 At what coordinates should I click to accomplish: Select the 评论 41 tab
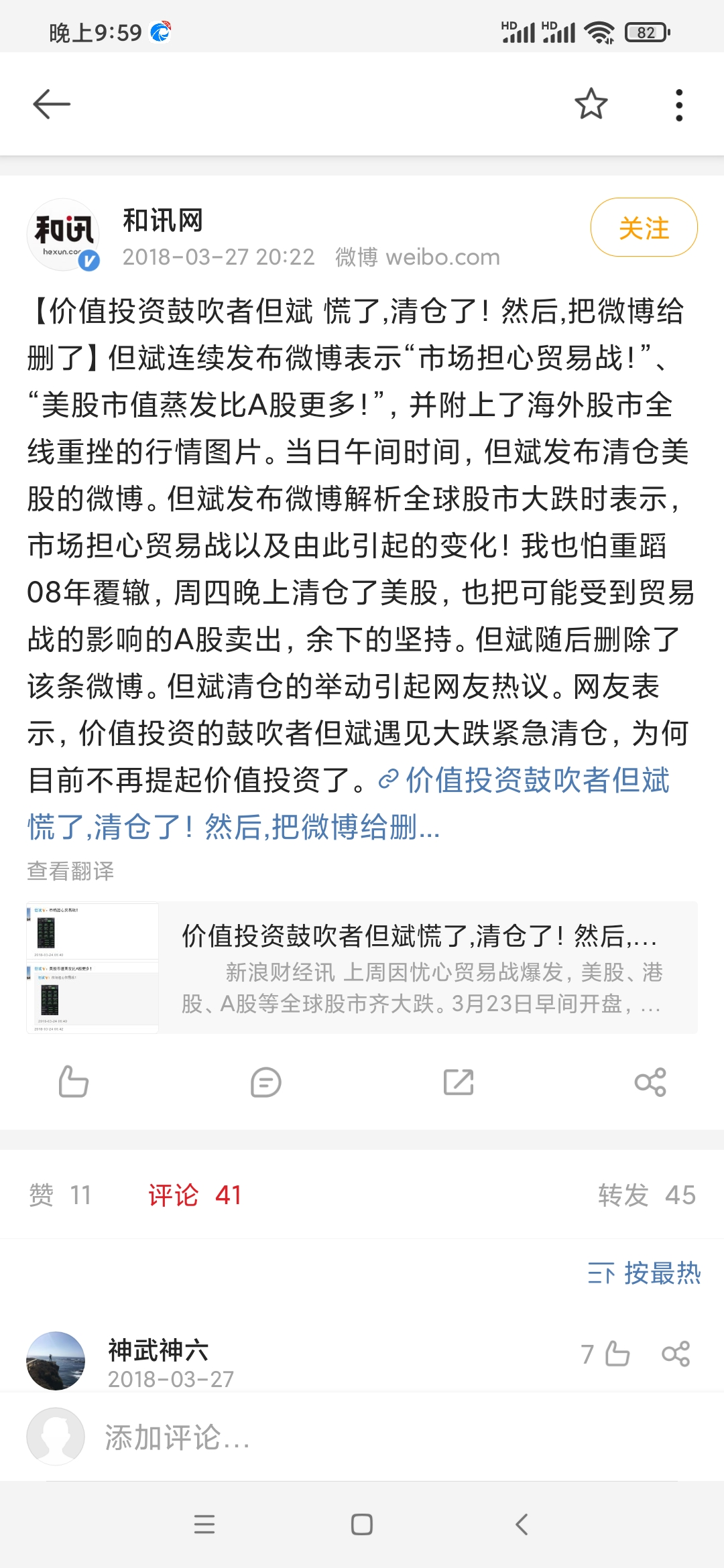194,1195
